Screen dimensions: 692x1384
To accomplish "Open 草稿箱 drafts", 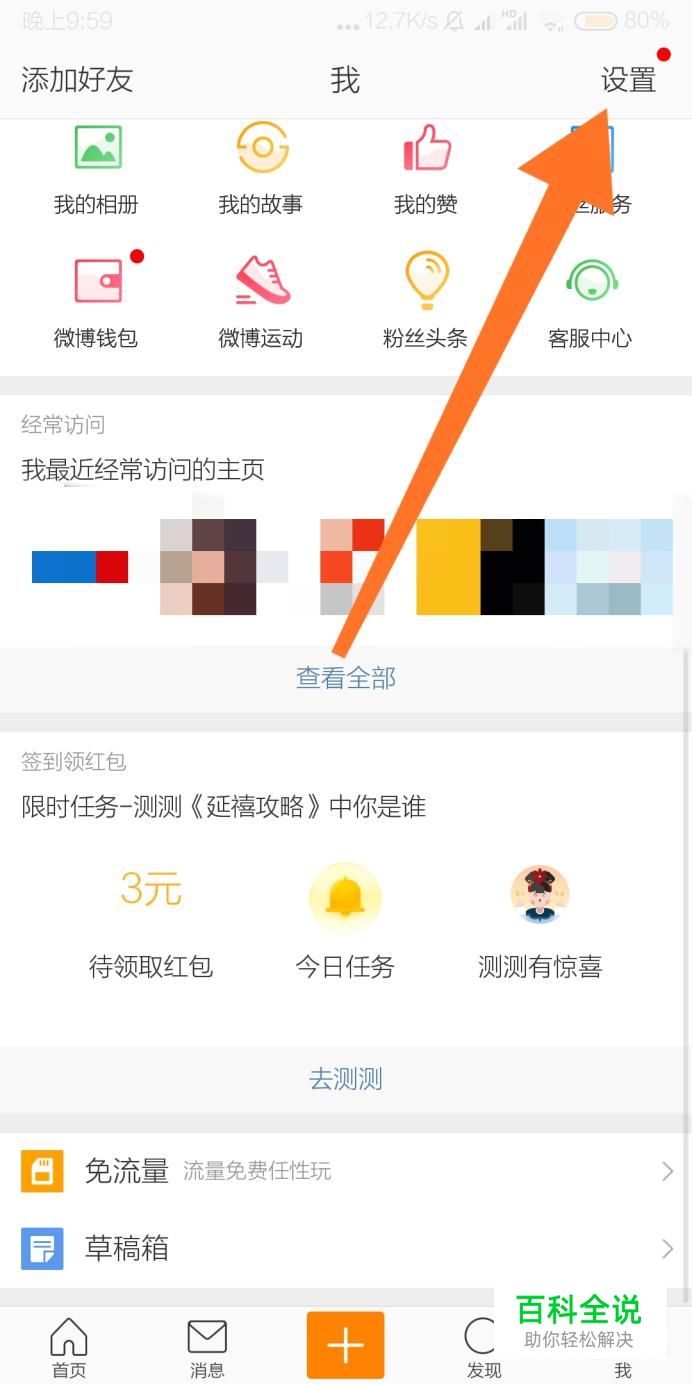I will [346, 1249].
